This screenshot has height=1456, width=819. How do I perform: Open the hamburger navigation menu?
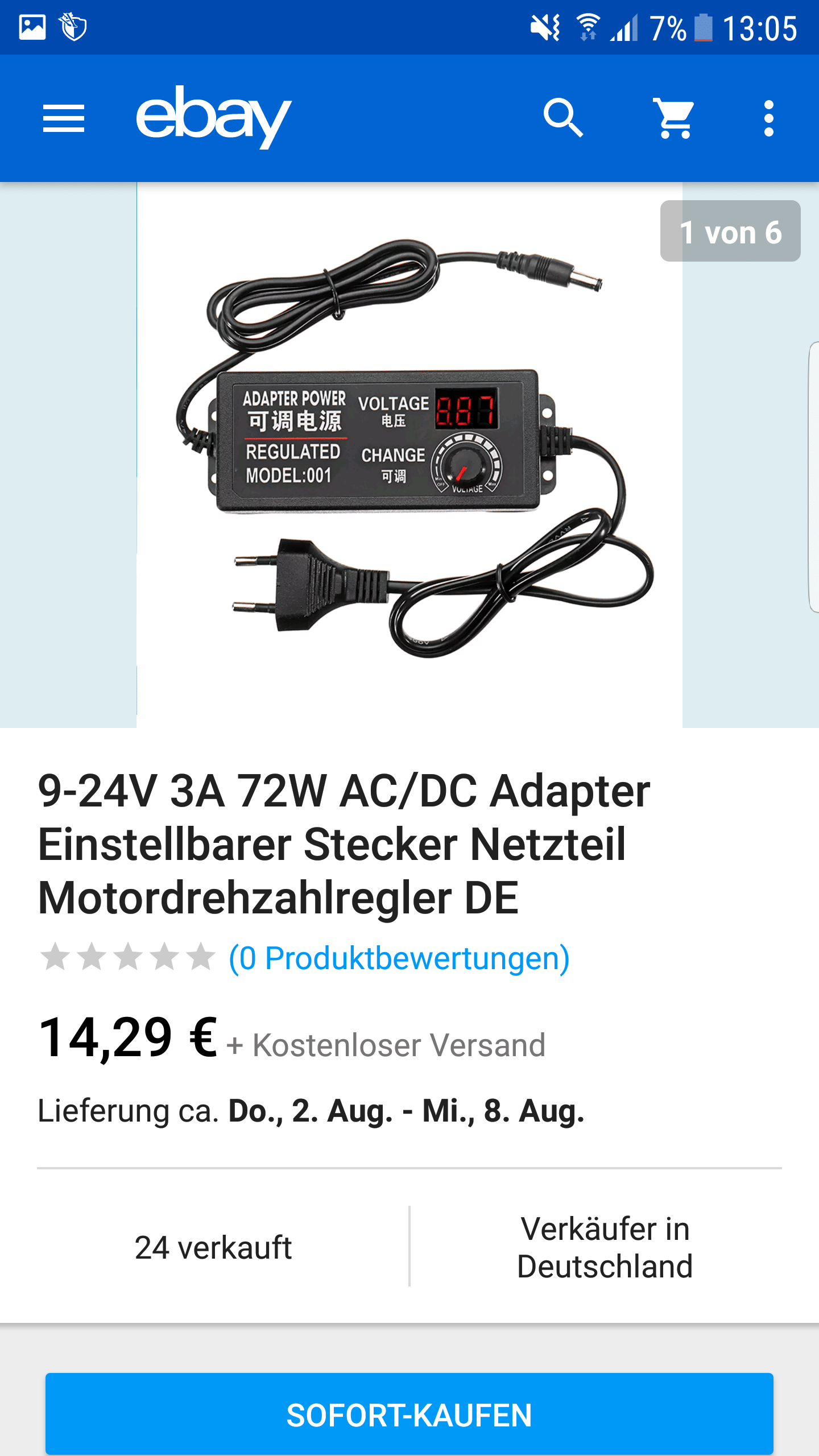tap(64, 118)
